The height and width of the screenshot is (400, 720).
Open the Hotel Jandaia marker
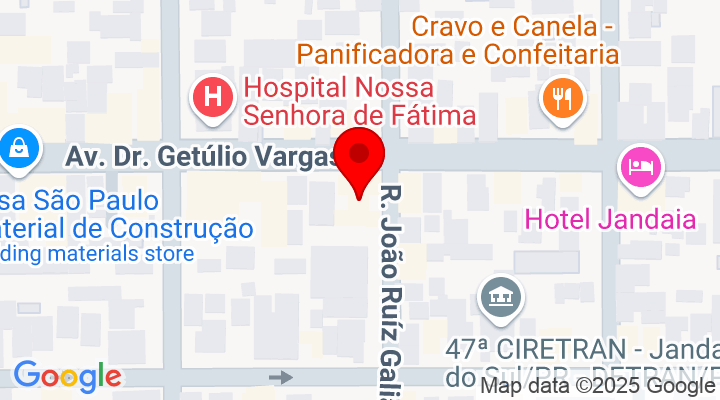tap(640, 164)
